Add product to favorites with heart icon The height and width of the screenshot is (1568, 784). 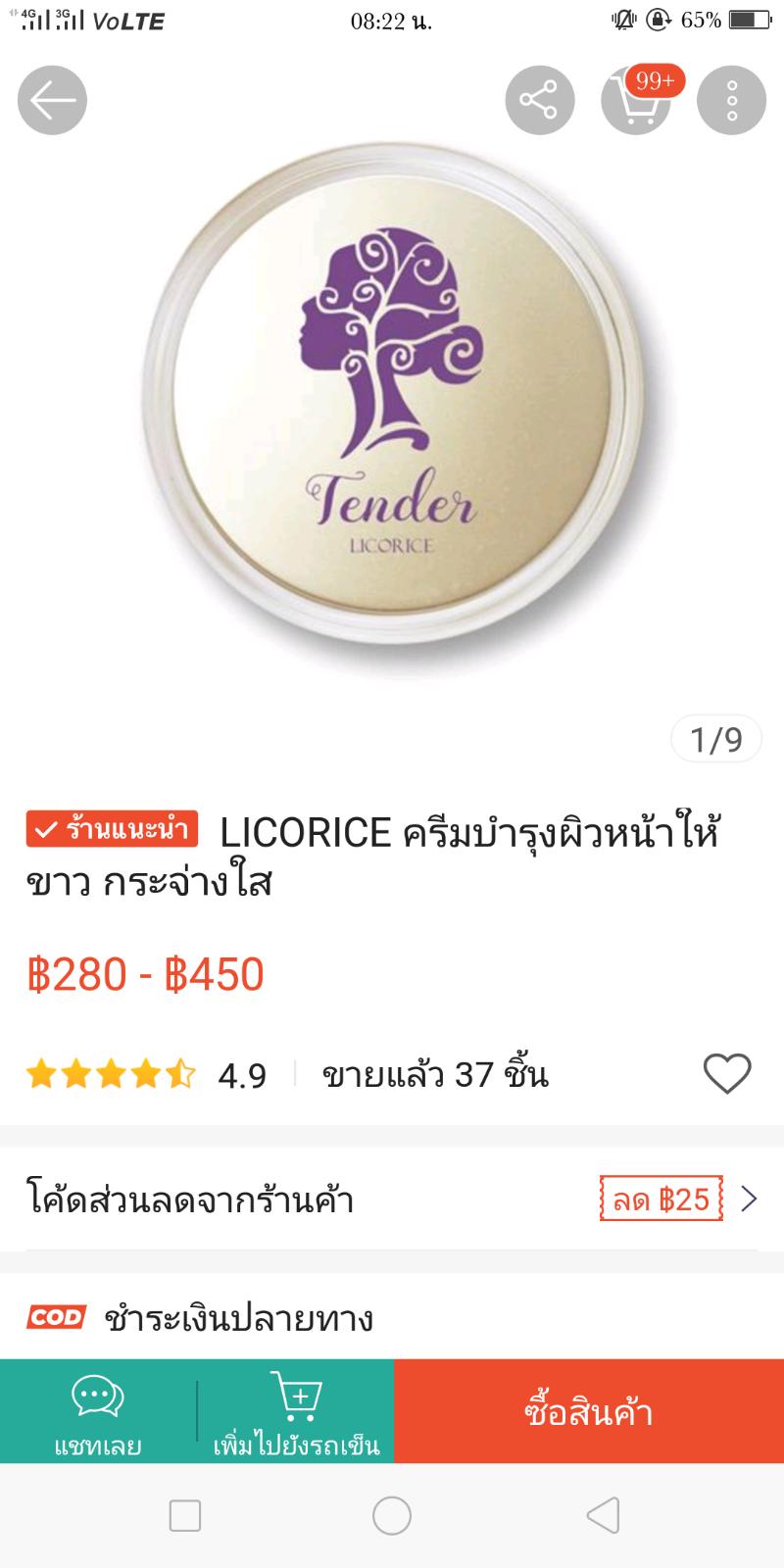pos(727,1074)
